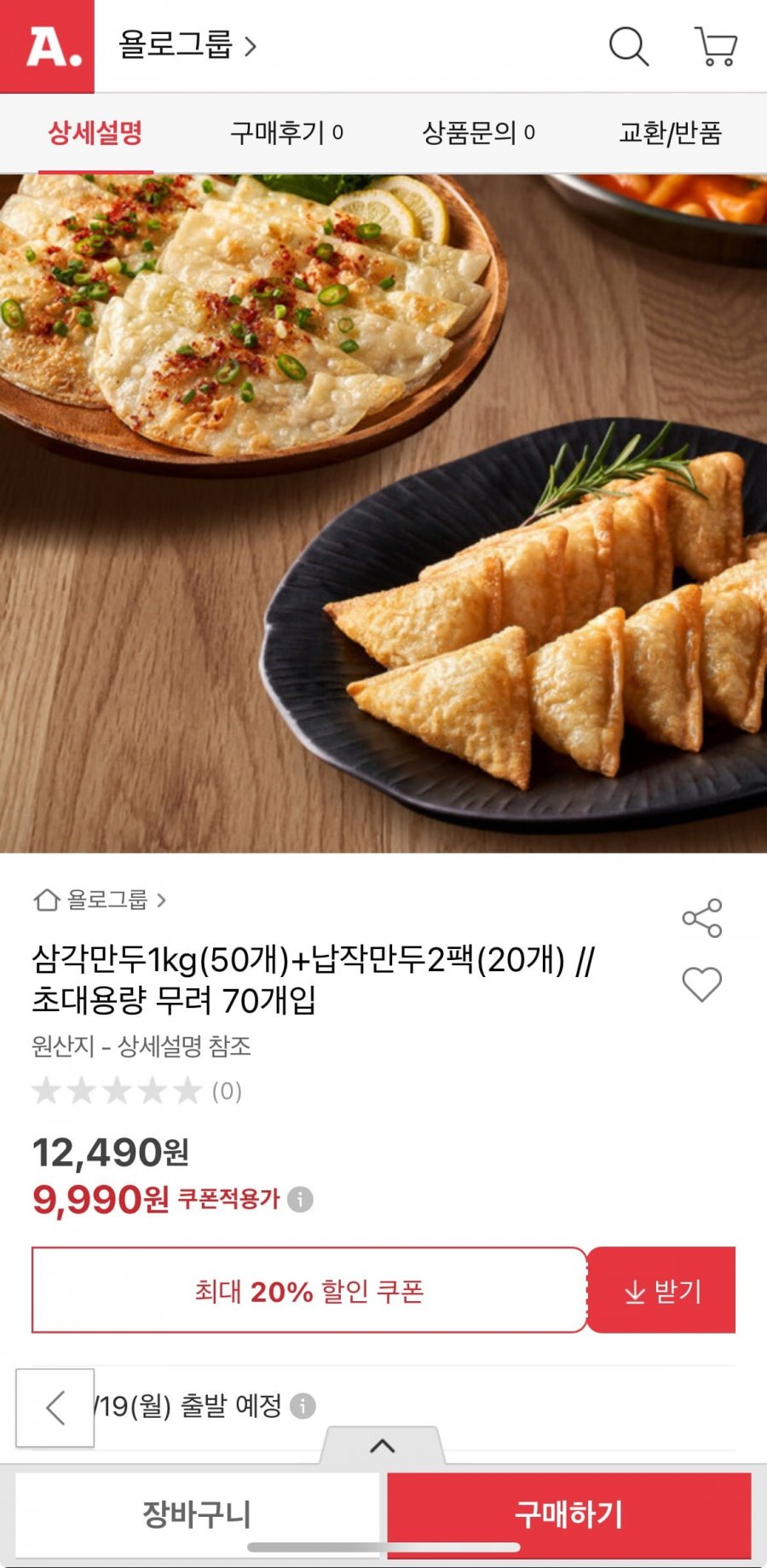Open 욜로그룹 store link in header
This screenshot has width=767, height=1568.
pyautogui.click(x=187, y=44)
